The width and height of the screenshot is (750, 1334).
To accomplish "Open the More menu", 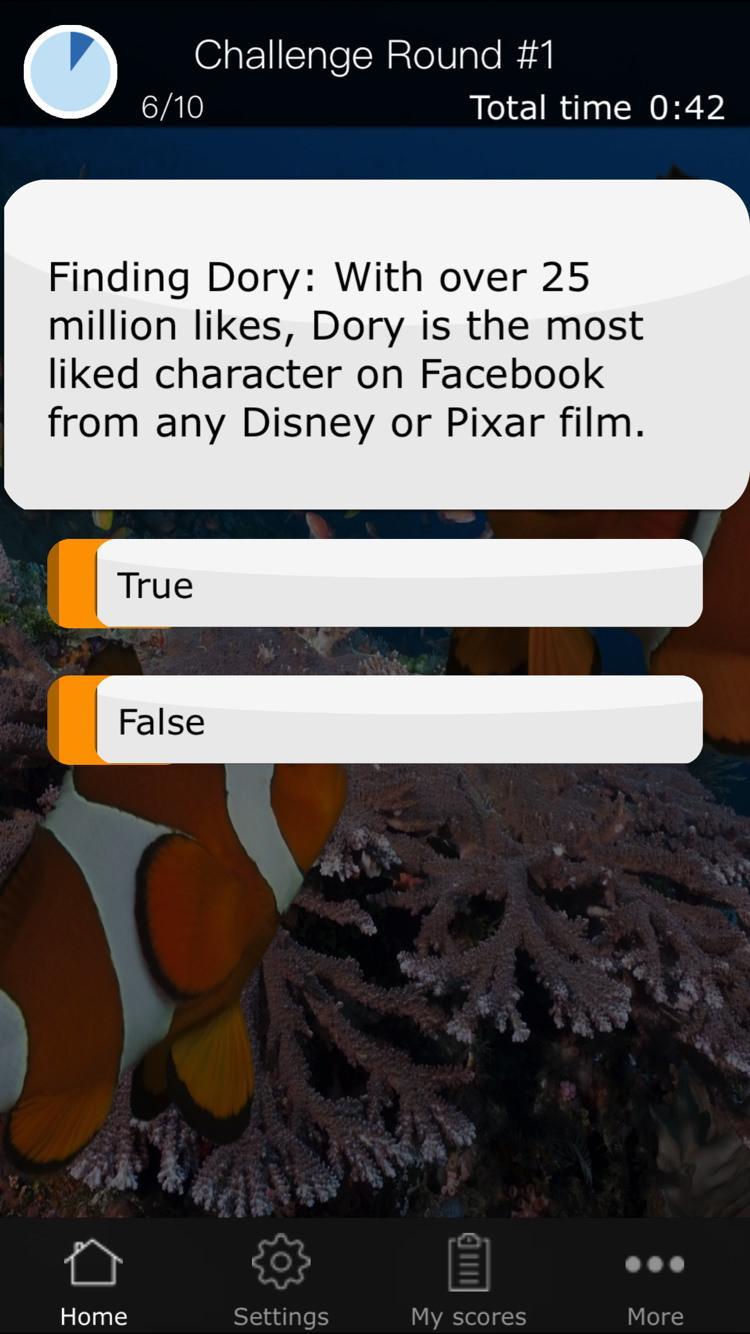I will (x=655, y=1280).
